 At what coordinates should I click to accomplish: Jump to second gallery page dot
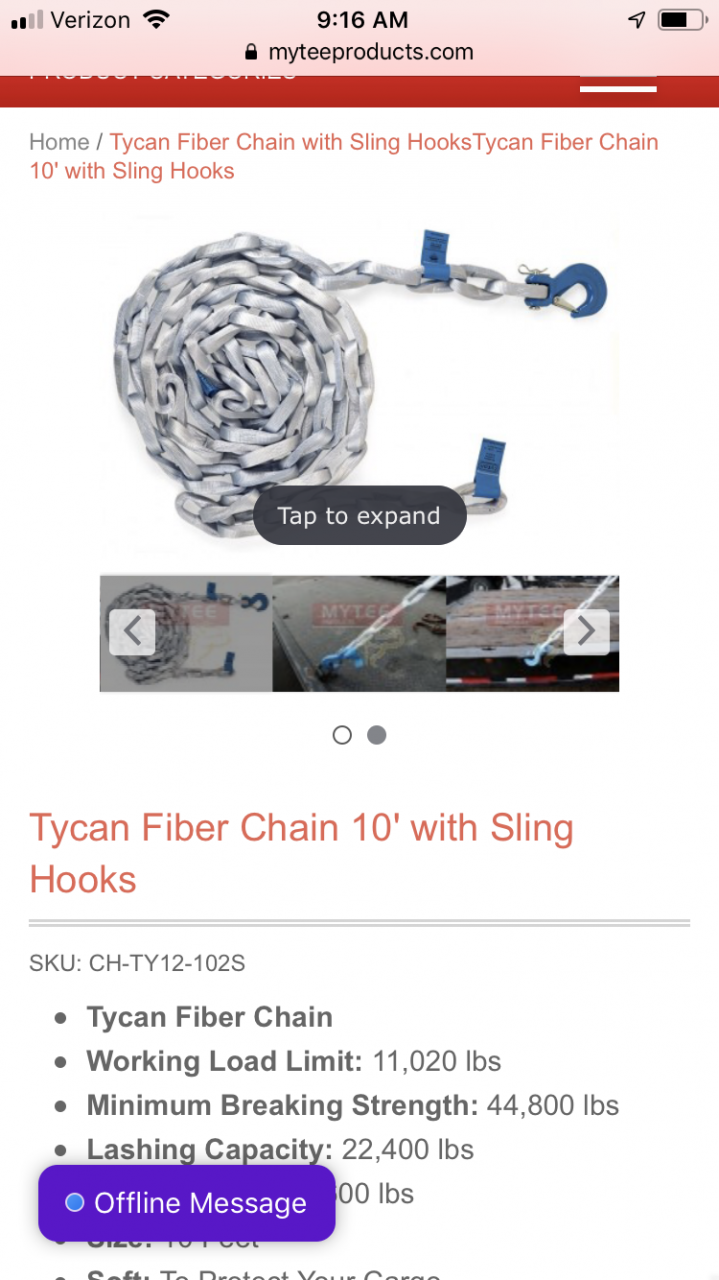pyautogui.click(x=377, y=735)
